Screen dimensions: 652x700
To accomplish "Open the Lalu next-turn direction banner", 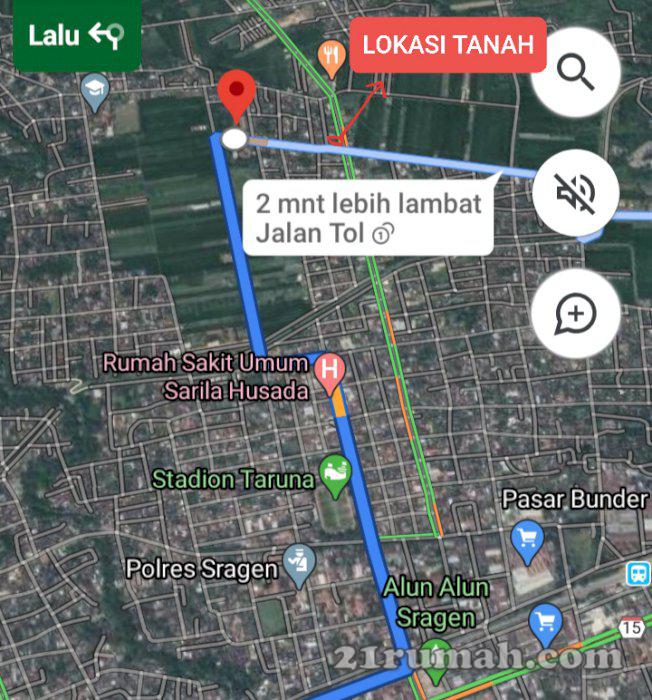I will tap(77, 37).
